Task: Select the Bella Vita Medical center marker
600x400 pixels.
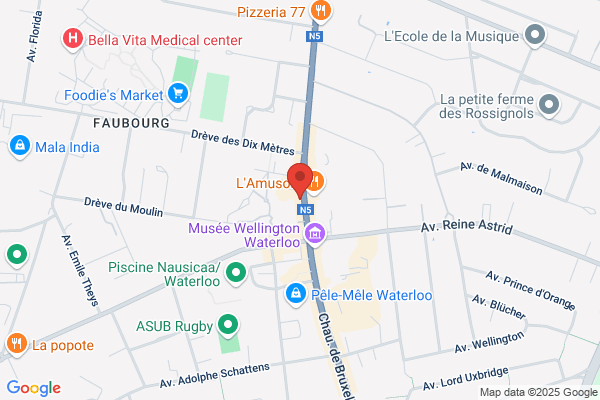Action: 73,39
